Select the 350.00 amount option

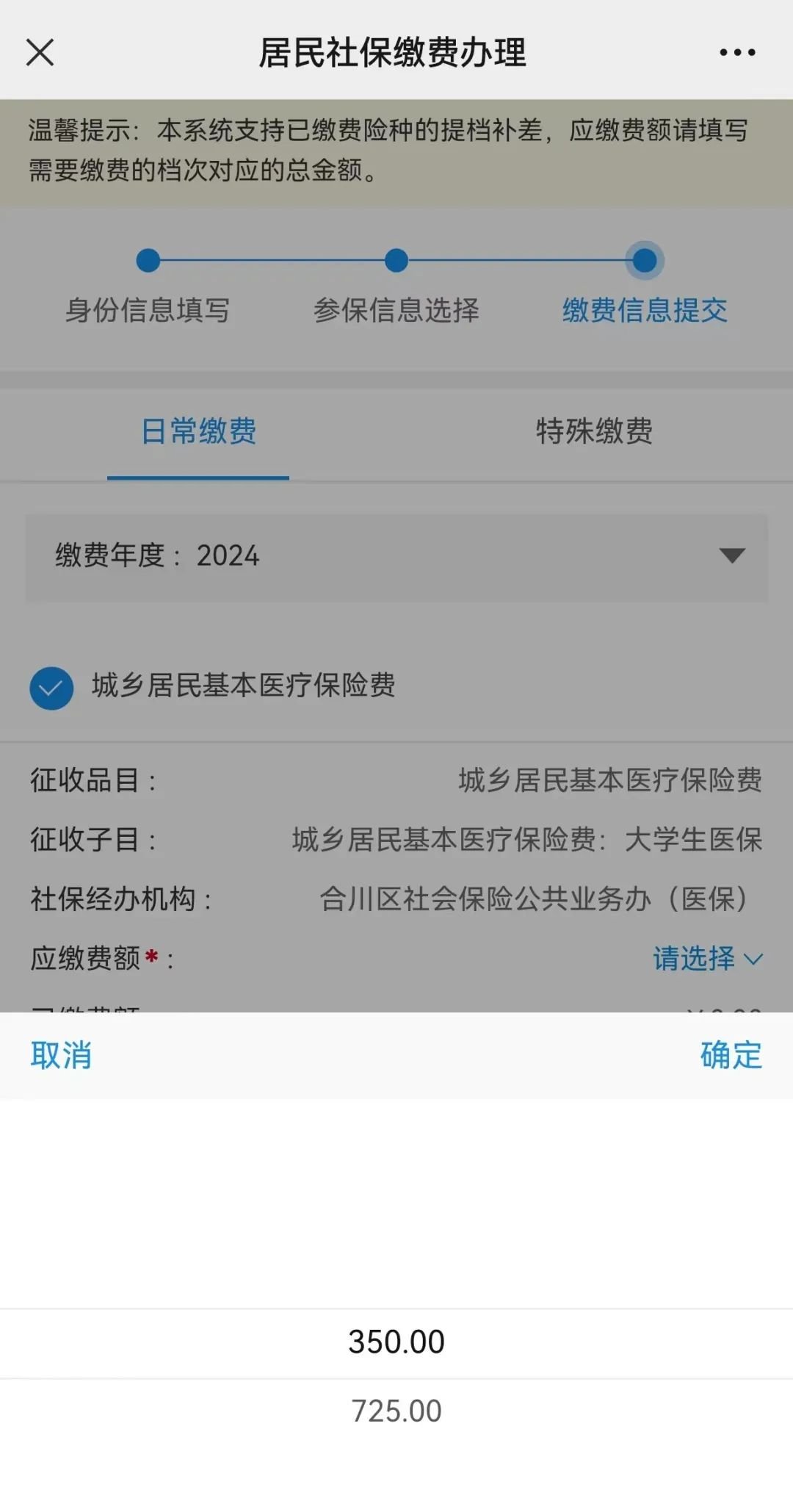pos(396,1342)
